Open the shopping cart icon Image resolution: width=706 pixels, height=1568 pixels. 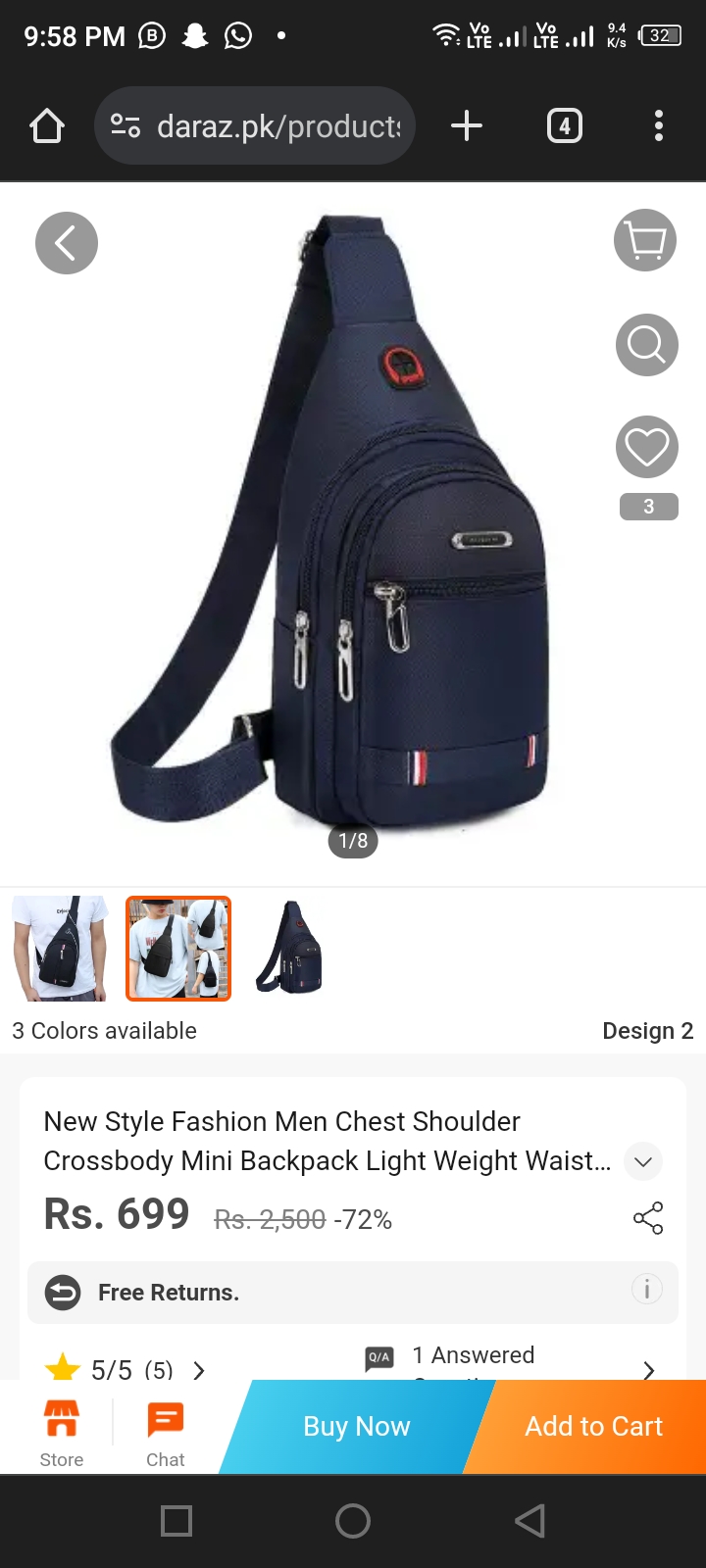pos(645,240)
